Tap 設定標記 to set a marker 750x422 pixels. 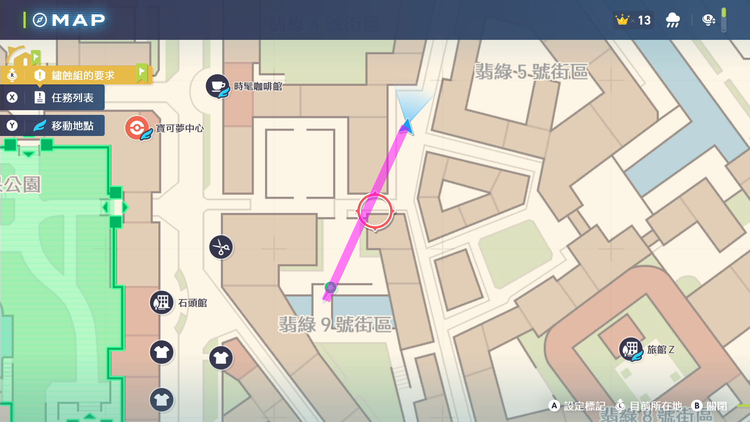pyautogui.click(x=577, y=406)
